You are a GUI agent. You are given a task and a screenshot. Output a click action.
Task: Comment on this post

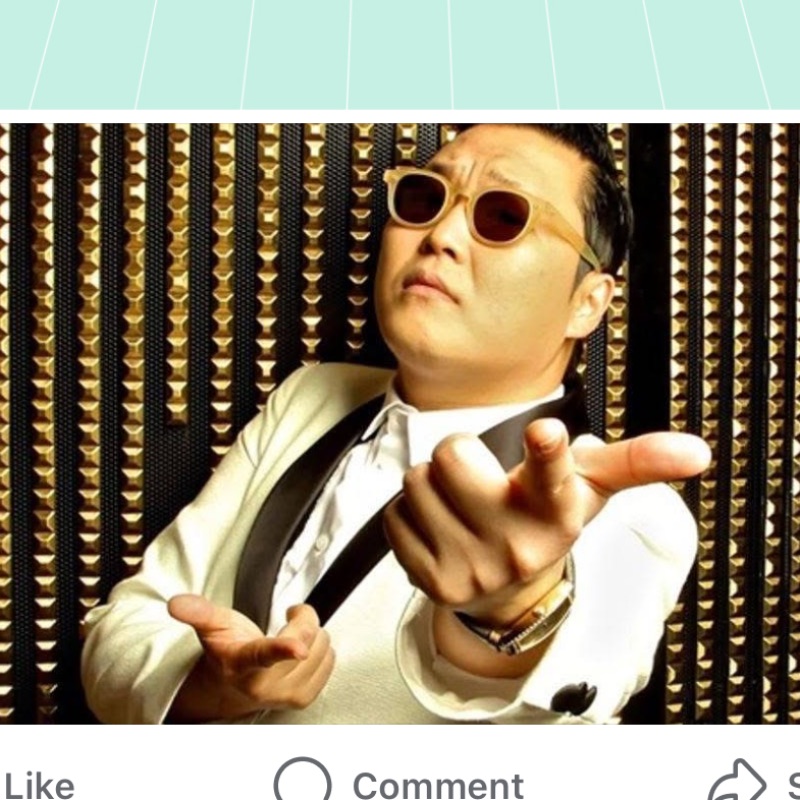click(400, 785)
